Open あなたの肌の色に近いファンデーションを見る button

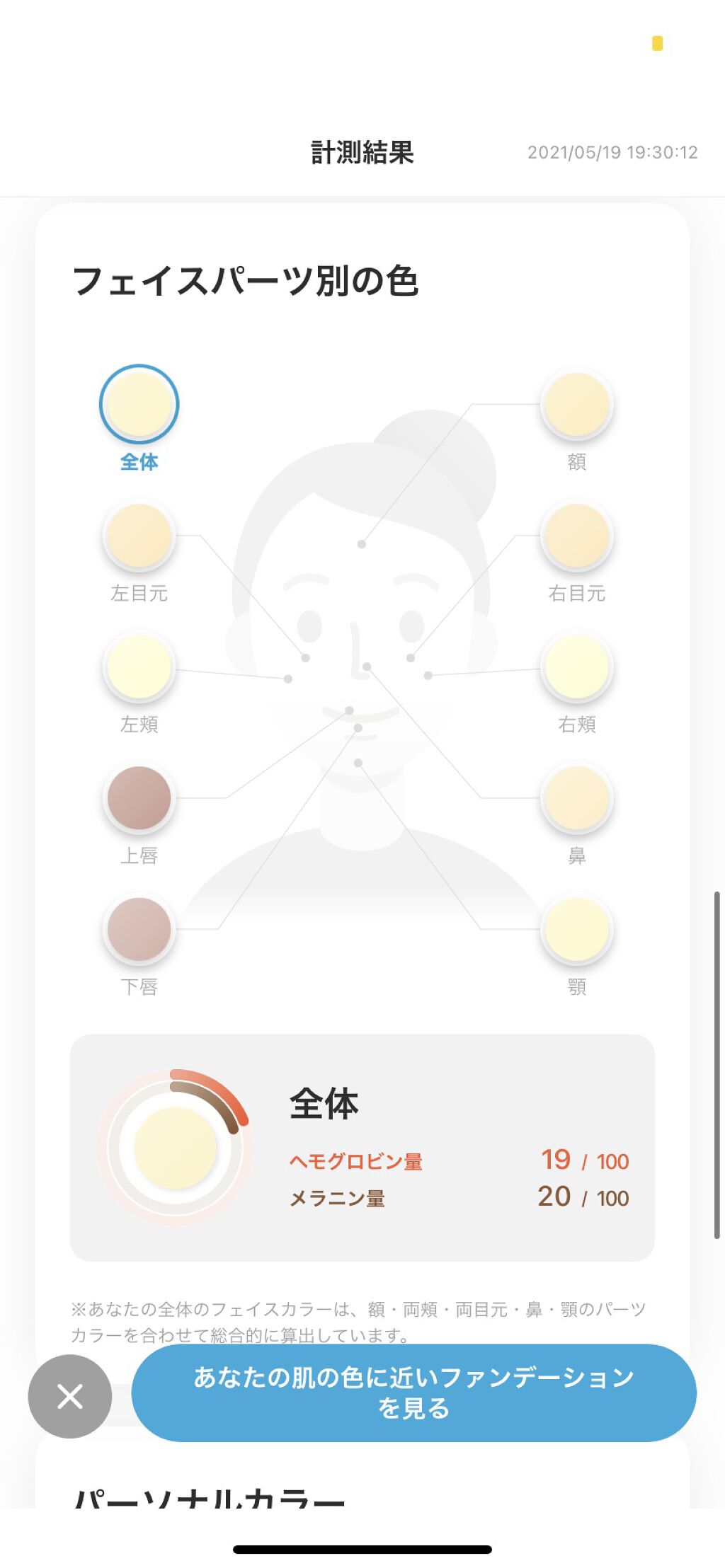pos(413,1392)
